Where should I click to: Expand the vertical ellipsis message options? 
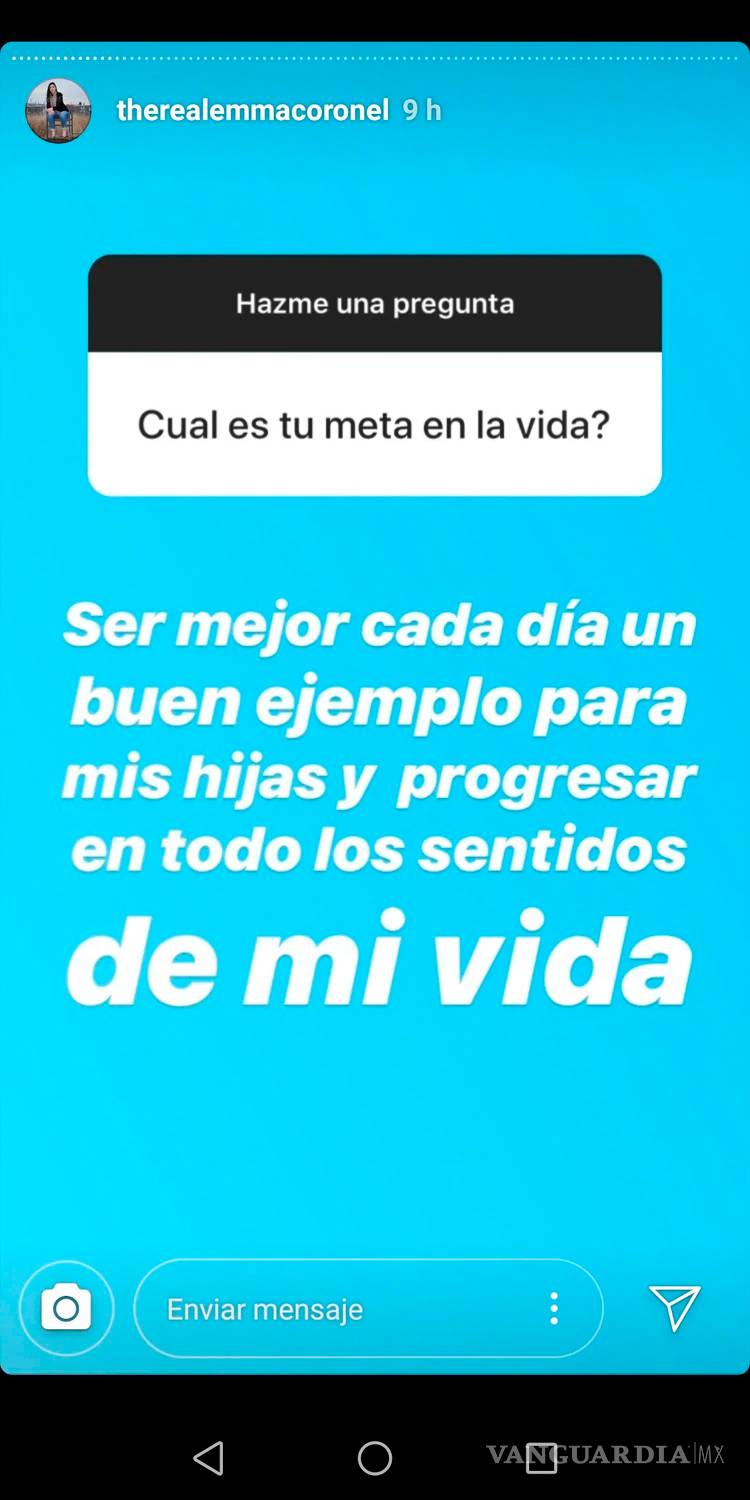coord(553,1308)
